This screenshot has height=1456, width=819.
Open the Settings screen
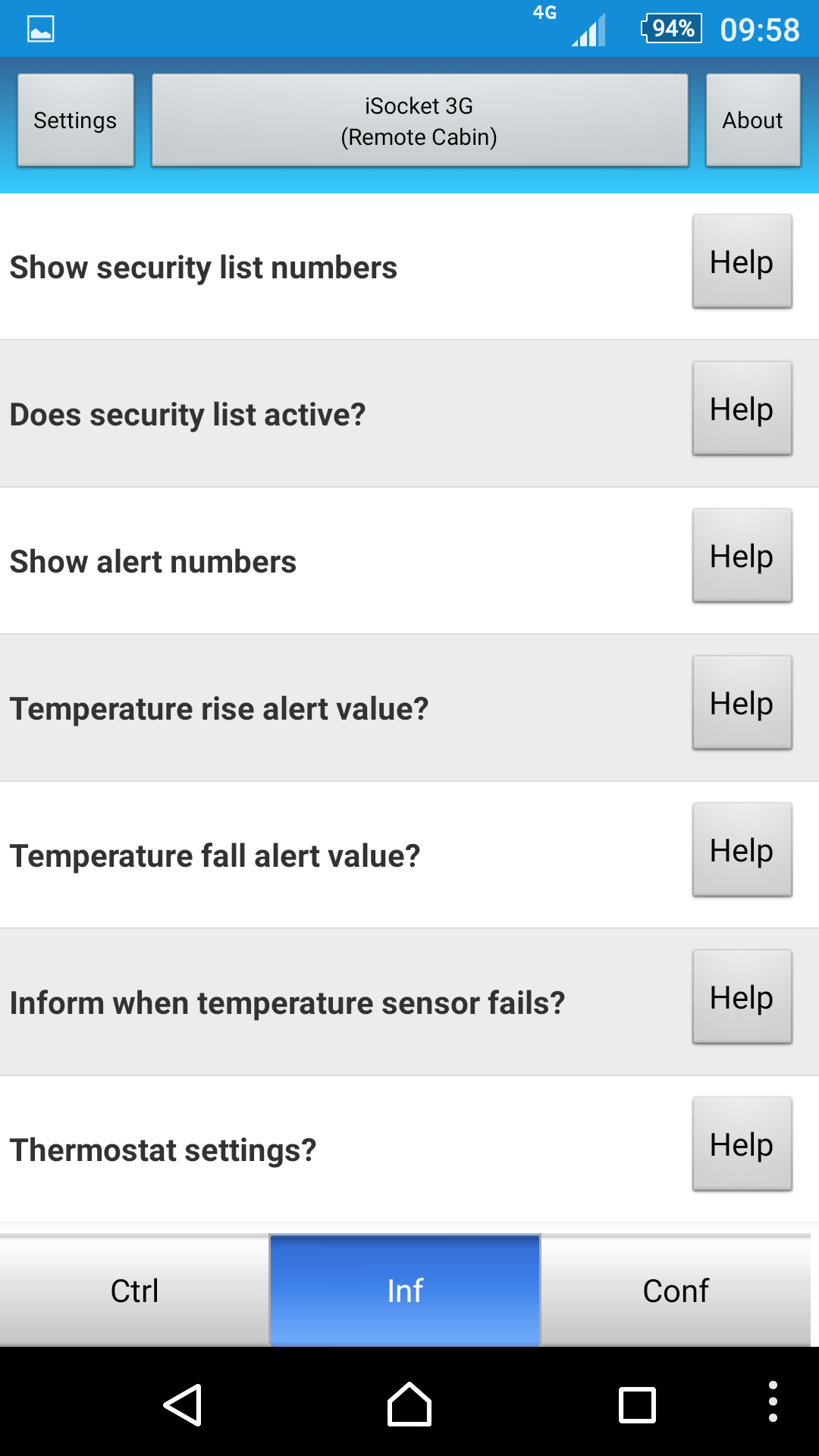pyautogui.click(x=74, y=120)
